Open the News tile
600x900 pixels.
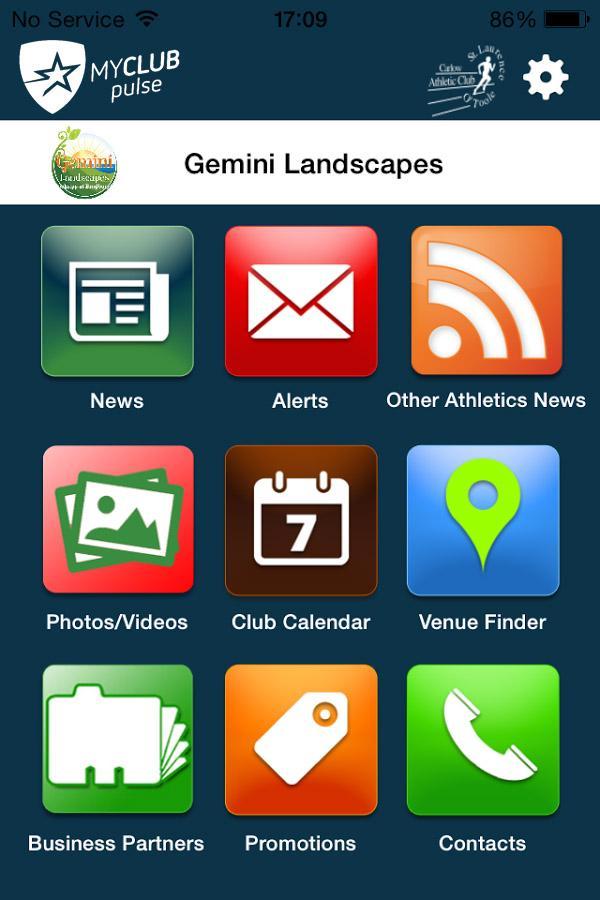(117, 301)
